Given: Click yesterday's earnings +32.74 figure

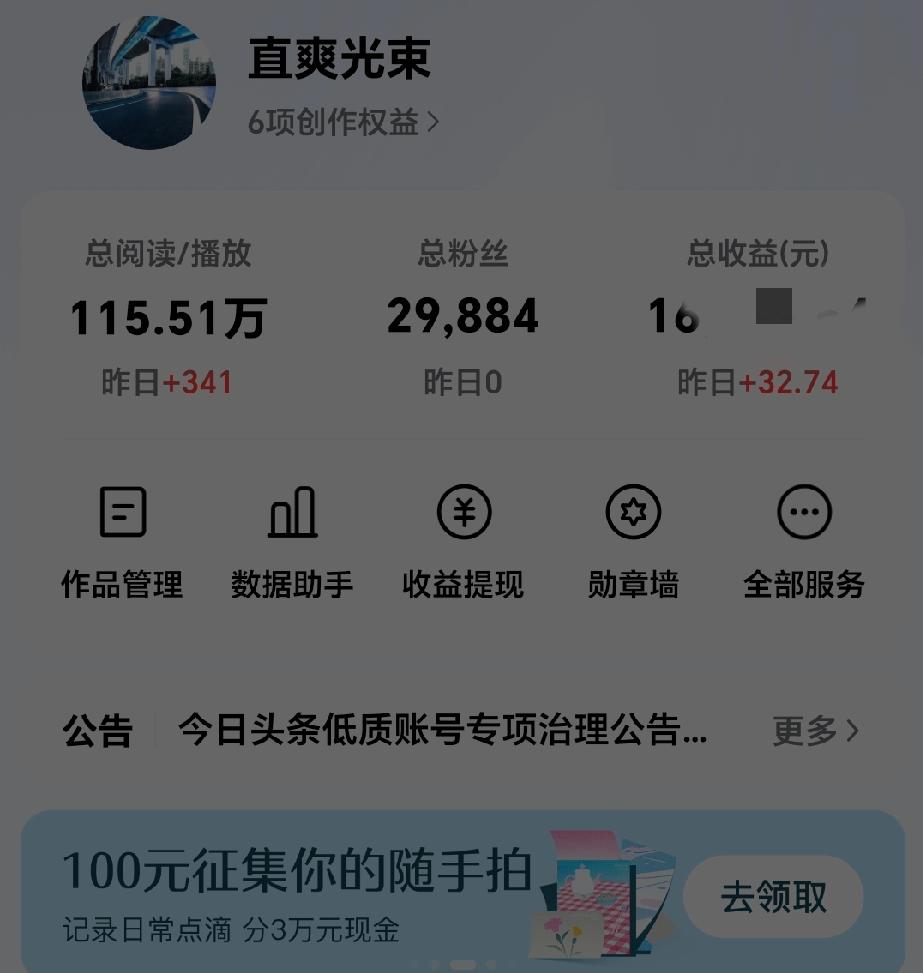Looking at the screenshot, I should click(x=757, y=381).
